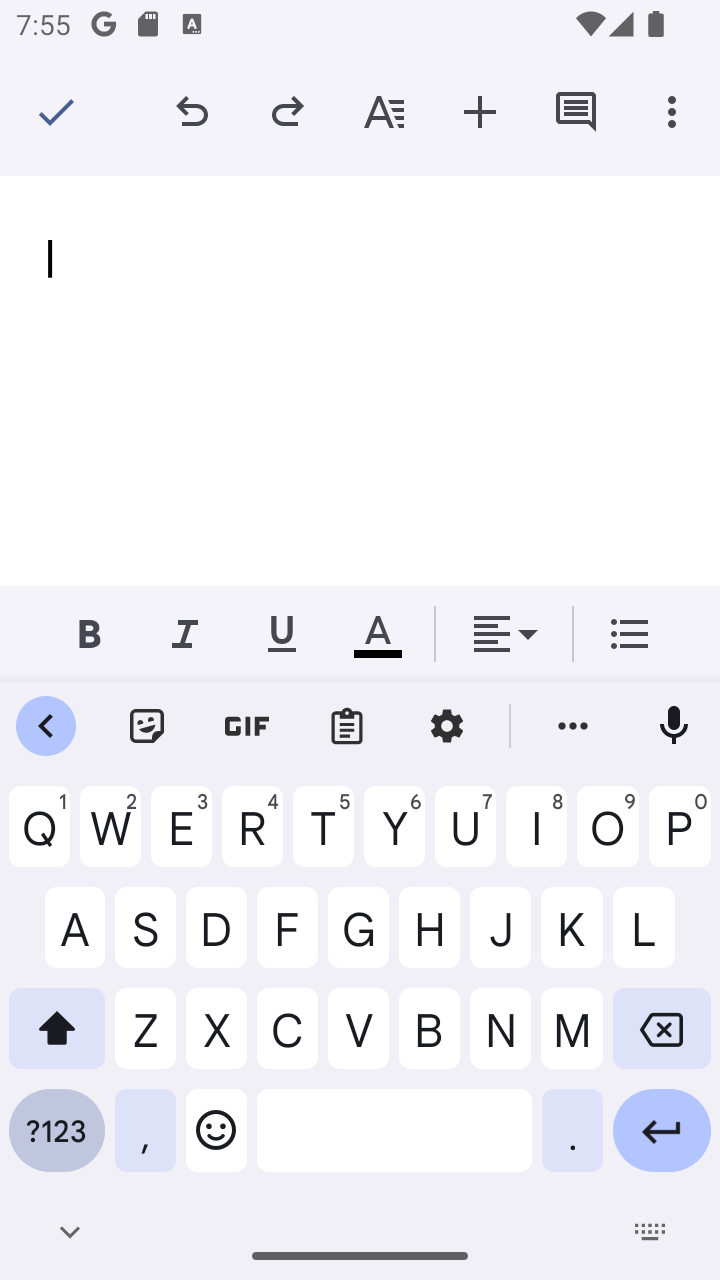Screen dimensions: 720x1280
Task: Open the keyboard clipboard
Action: (347, 726)
